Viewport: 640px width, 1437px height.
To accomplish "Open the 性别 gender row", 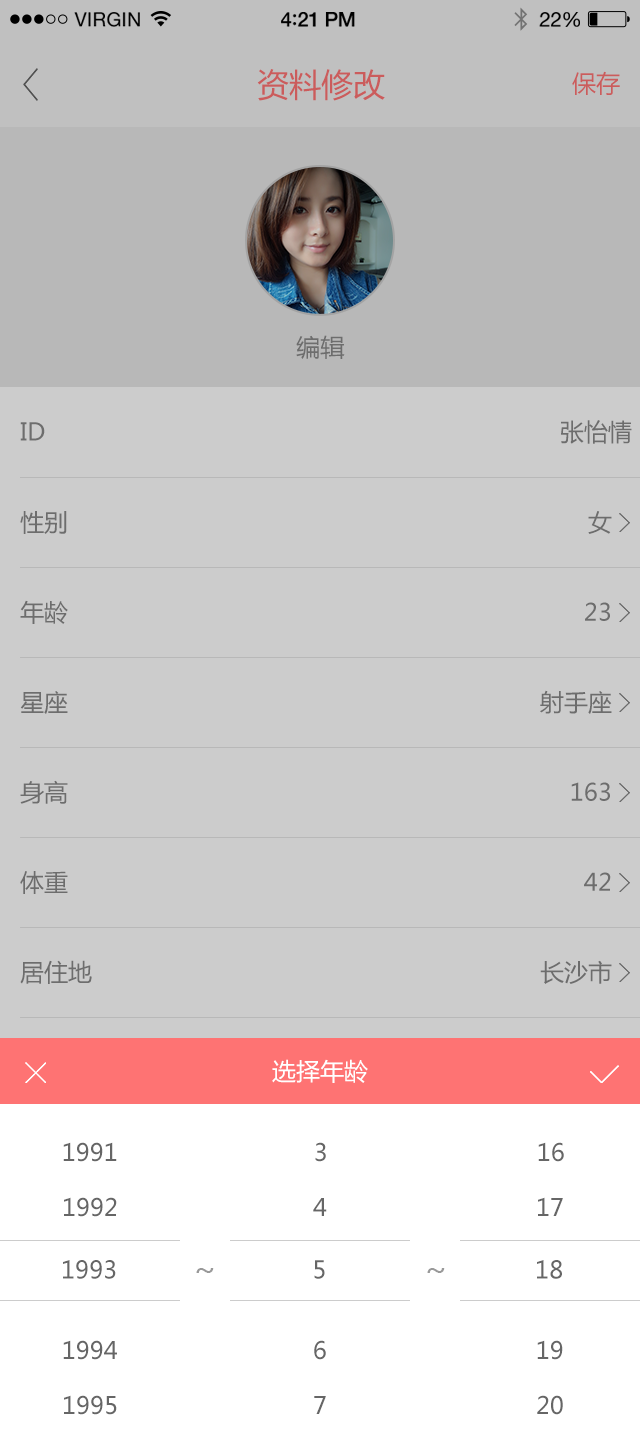I will [x=320, y=523].
